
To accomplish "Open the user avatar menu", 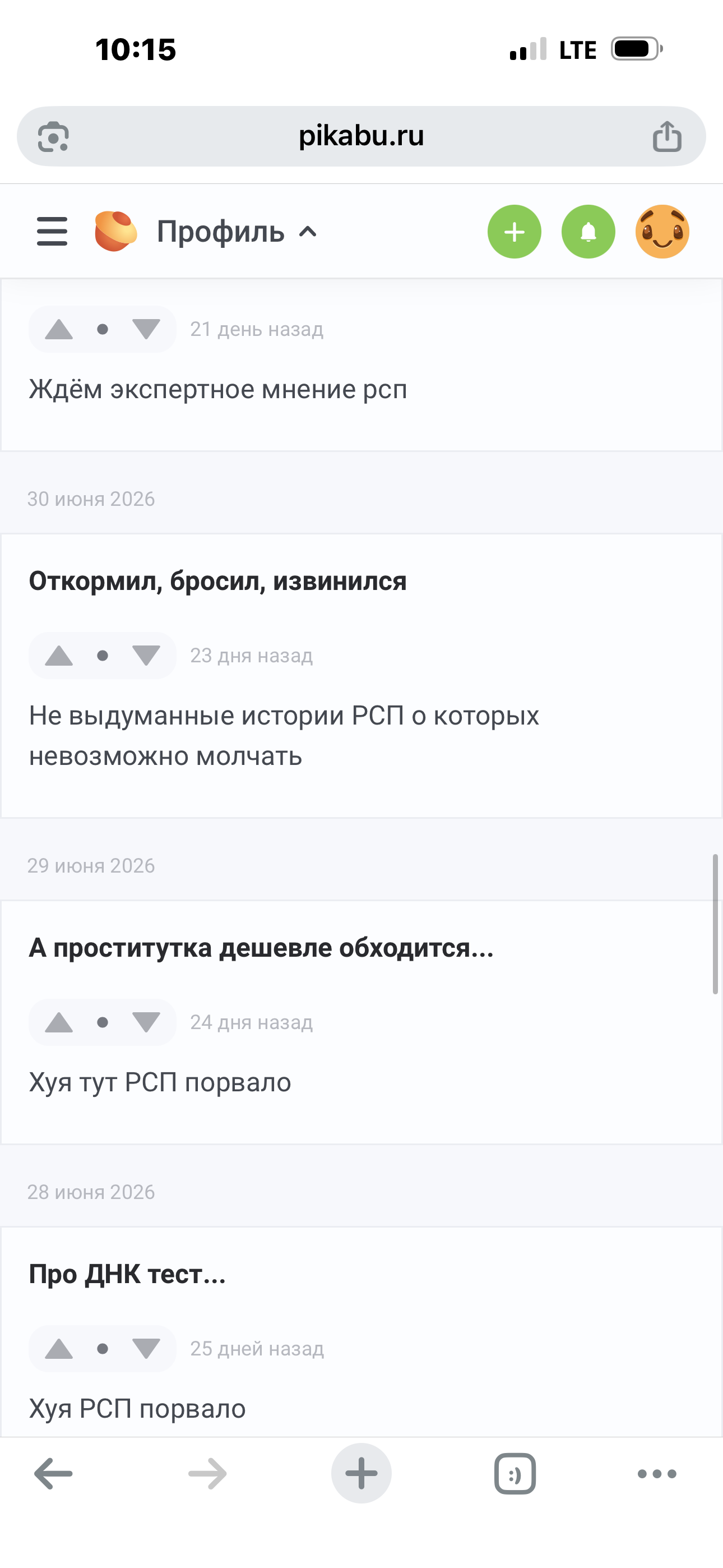I will click(x=662, y=231).
